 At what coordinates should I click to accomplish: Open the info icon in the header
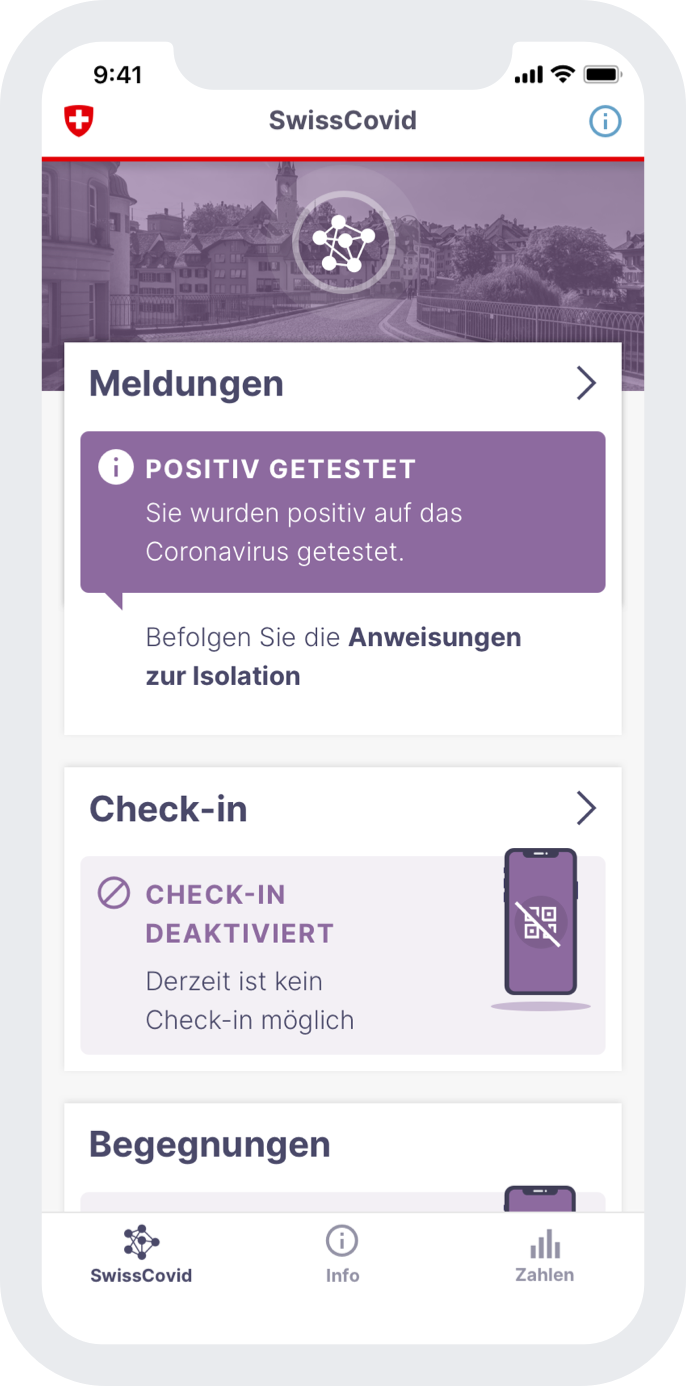click(x=605, y=121)
